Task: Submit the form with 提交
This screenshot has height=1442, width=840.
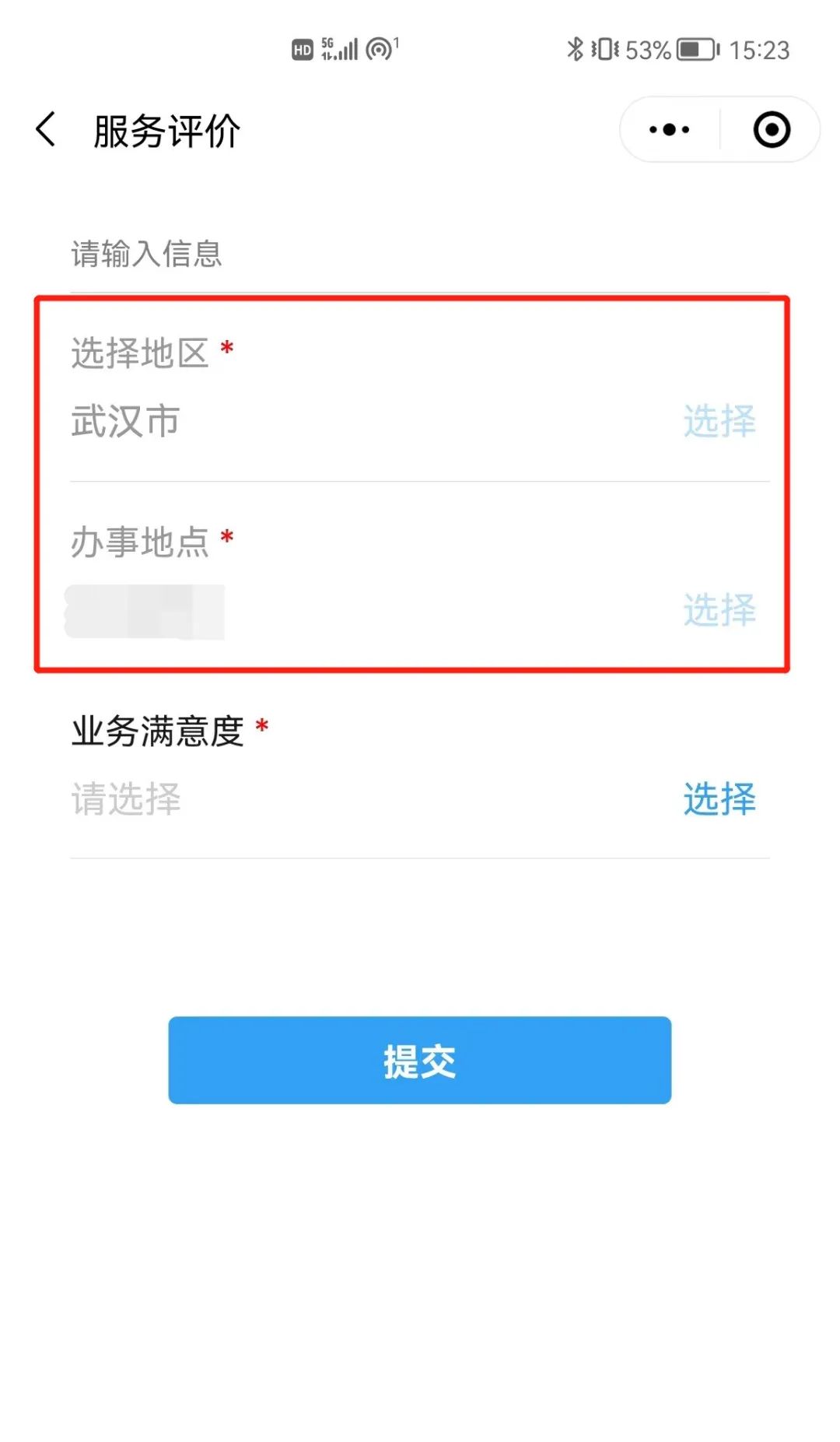Action: (419, 1060)
